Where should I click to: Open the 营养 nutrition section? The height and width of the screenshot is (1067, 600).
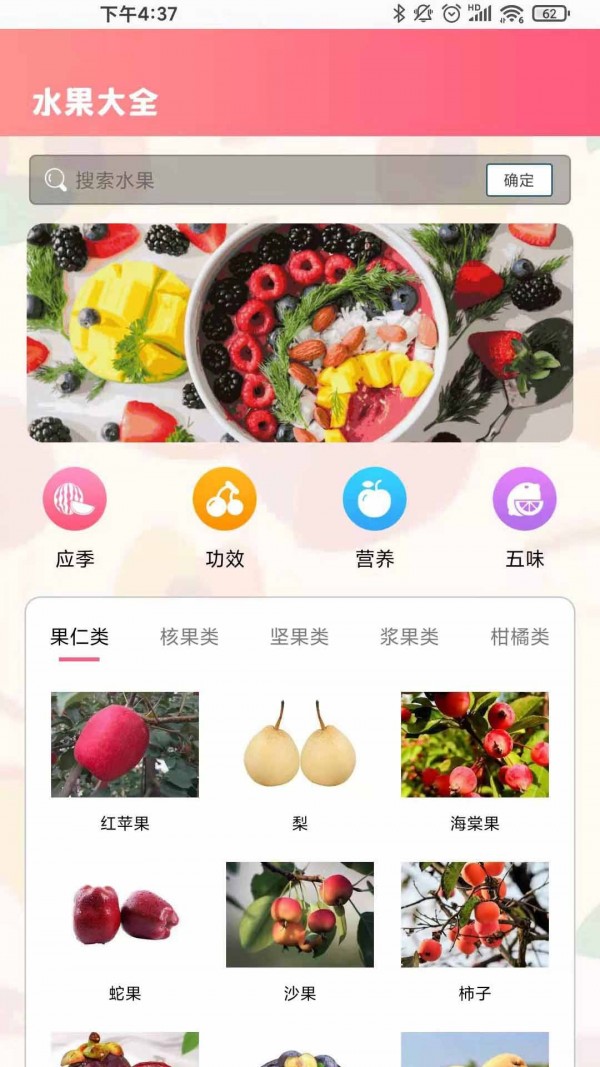(375, 499)
